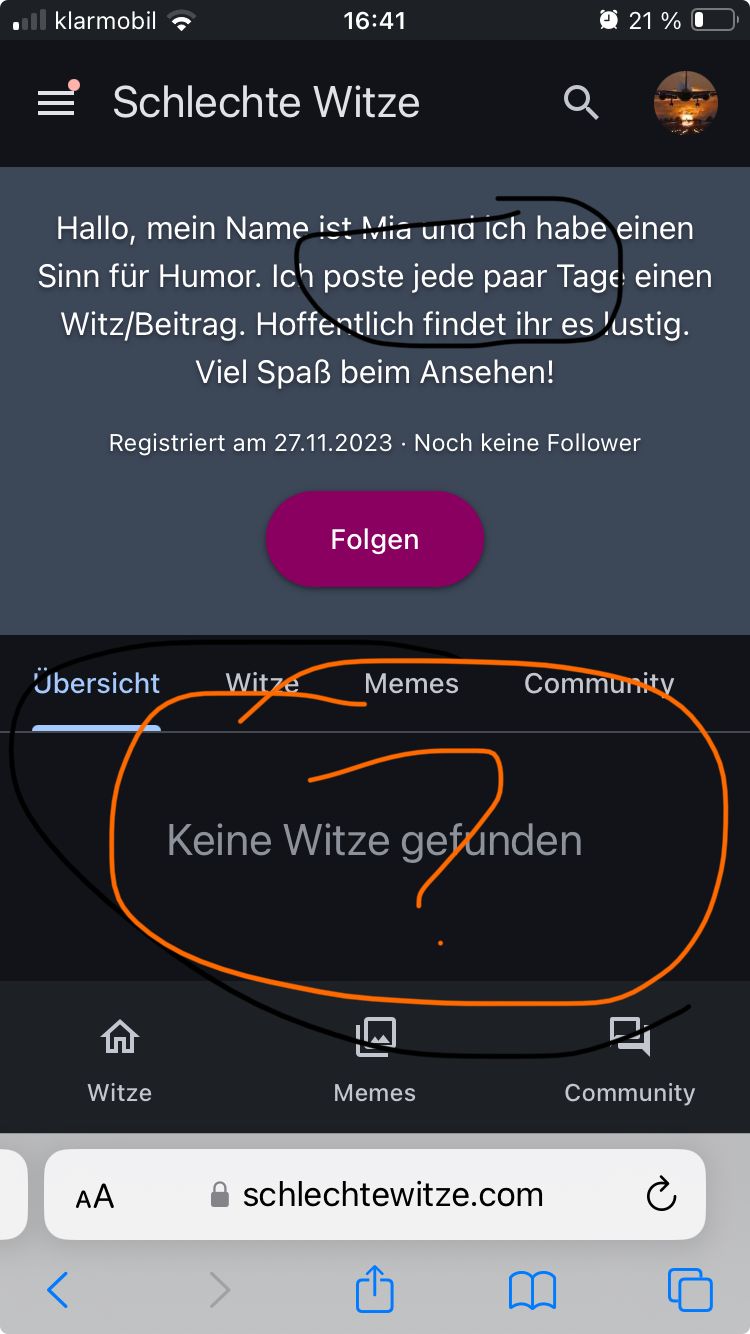Open Safari bookmarks

tap(532, 1290)
